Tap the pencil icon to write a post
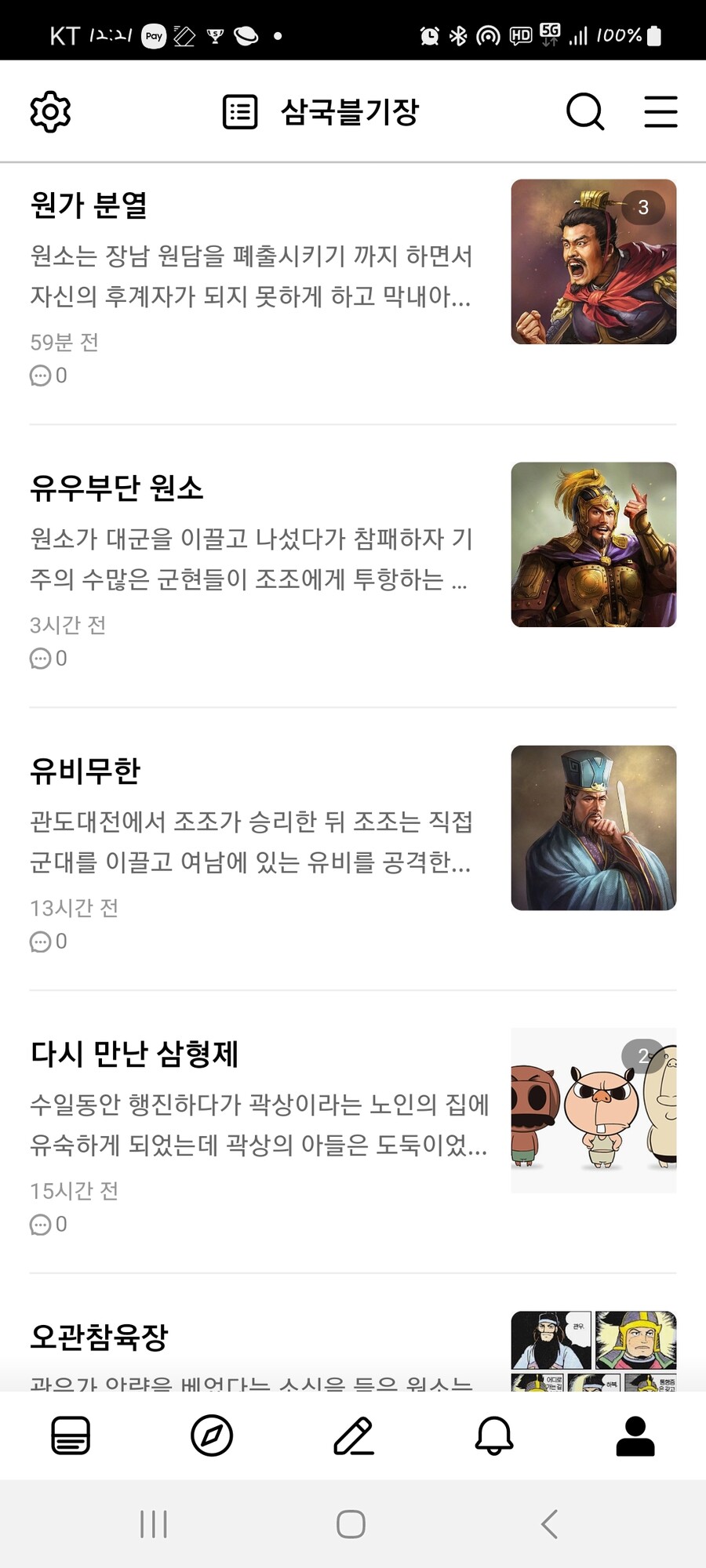Screen dimensions: 706x1568 (x=353, y=1438)
